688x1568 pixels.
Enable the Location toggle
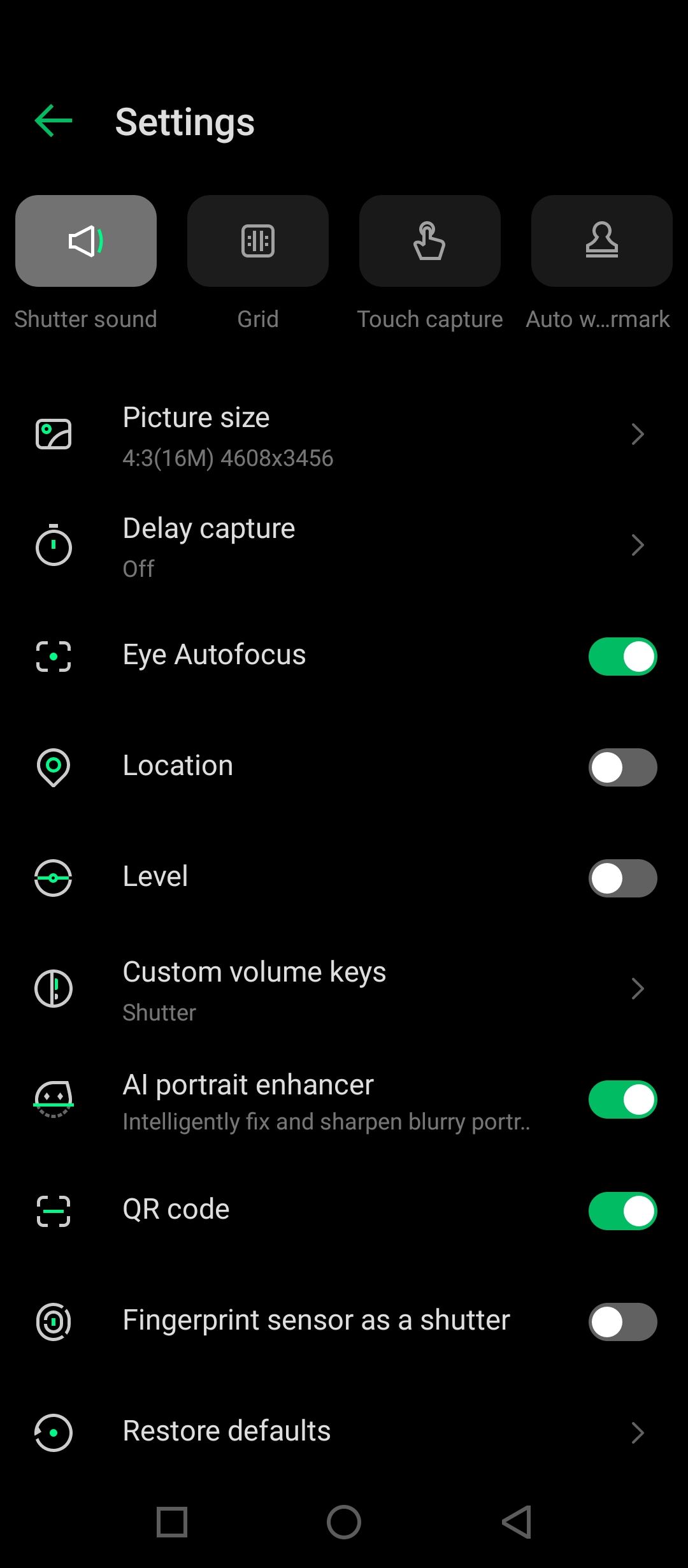[622, 767]
